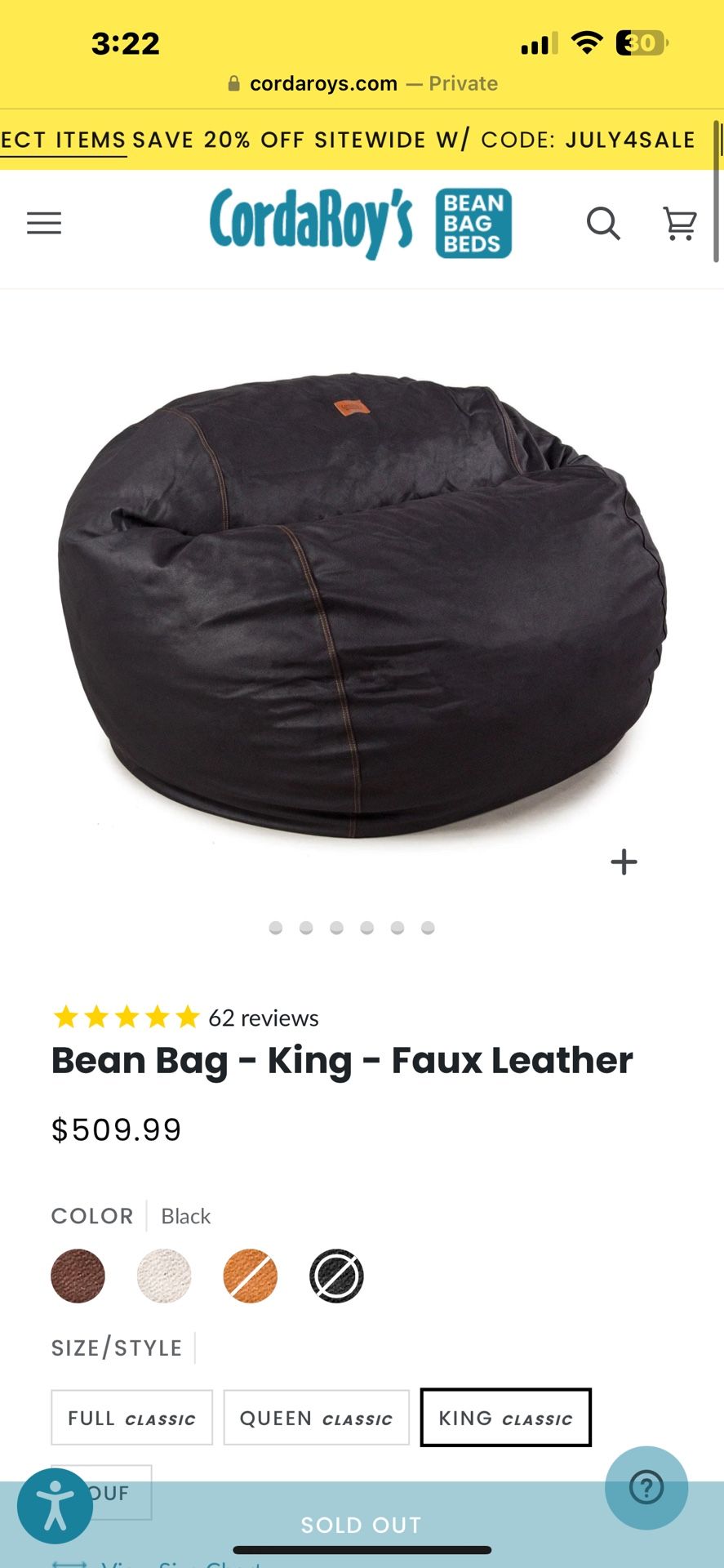The width and height of the screenshot is (724, 1568).
Task: Zoom the product image with the plus icon
Action: point(624,862)
